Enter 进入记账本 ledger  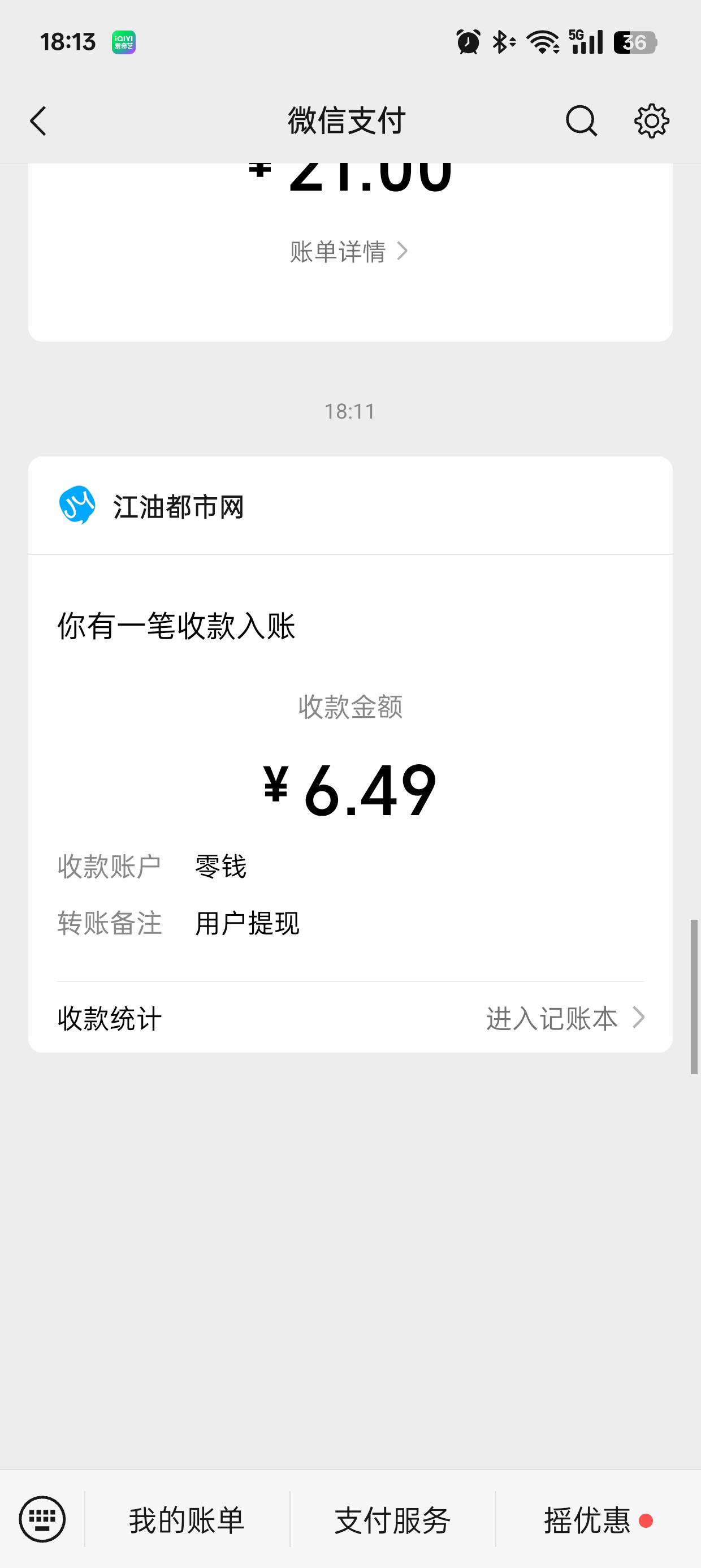[565, 1018]
